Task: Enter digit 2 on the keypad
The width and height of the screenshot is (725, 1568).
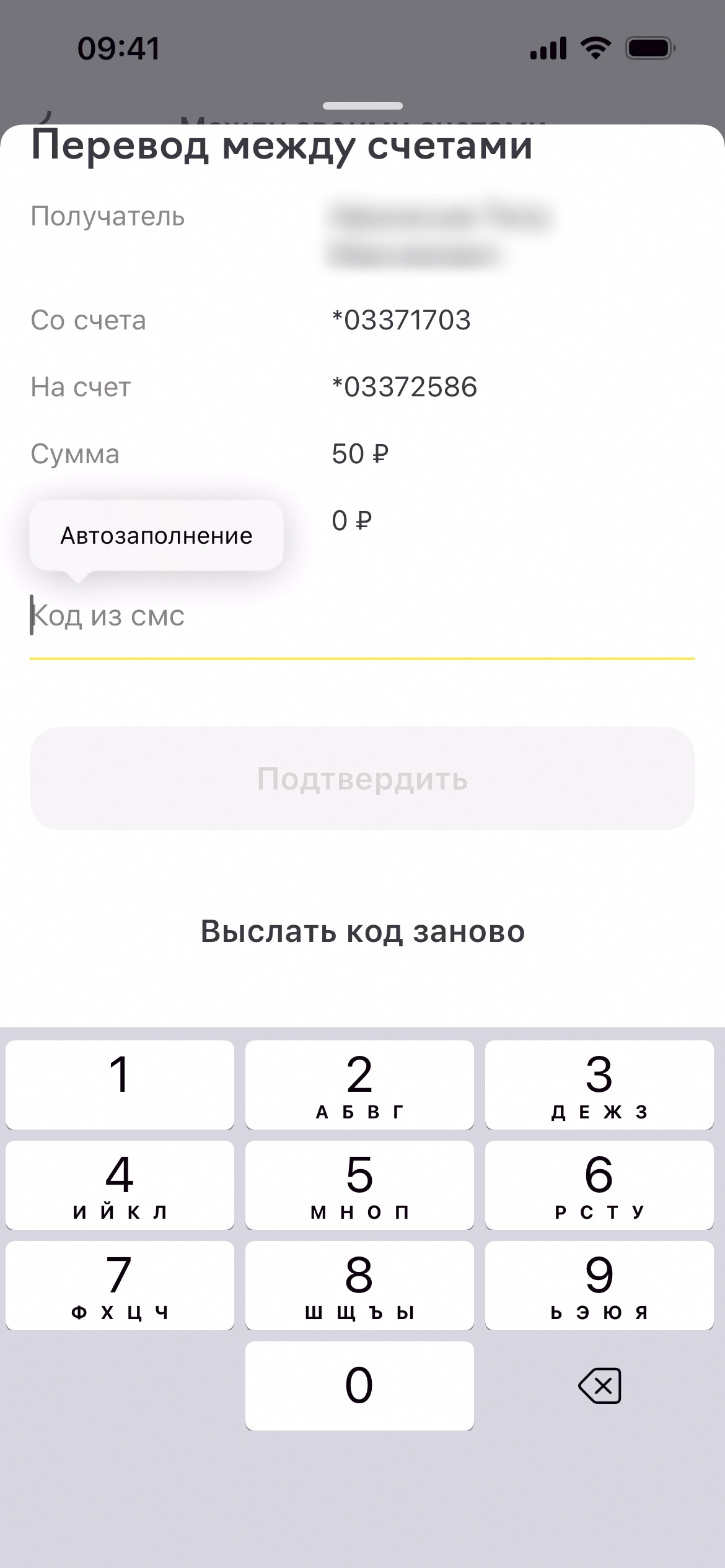Action: click(x=359, y=1084)
